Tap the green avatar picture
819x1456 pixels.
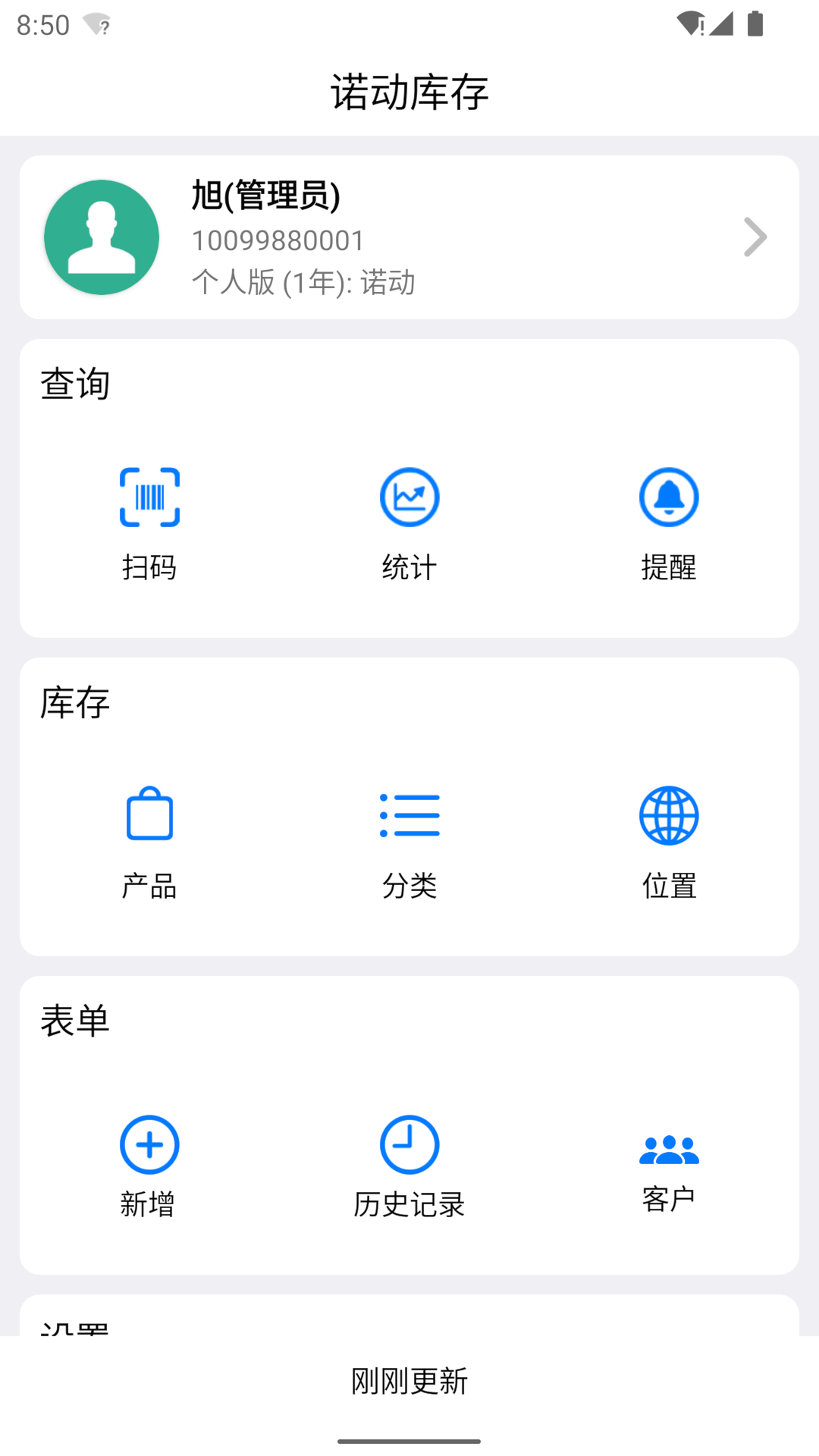(x=102, y=237)
